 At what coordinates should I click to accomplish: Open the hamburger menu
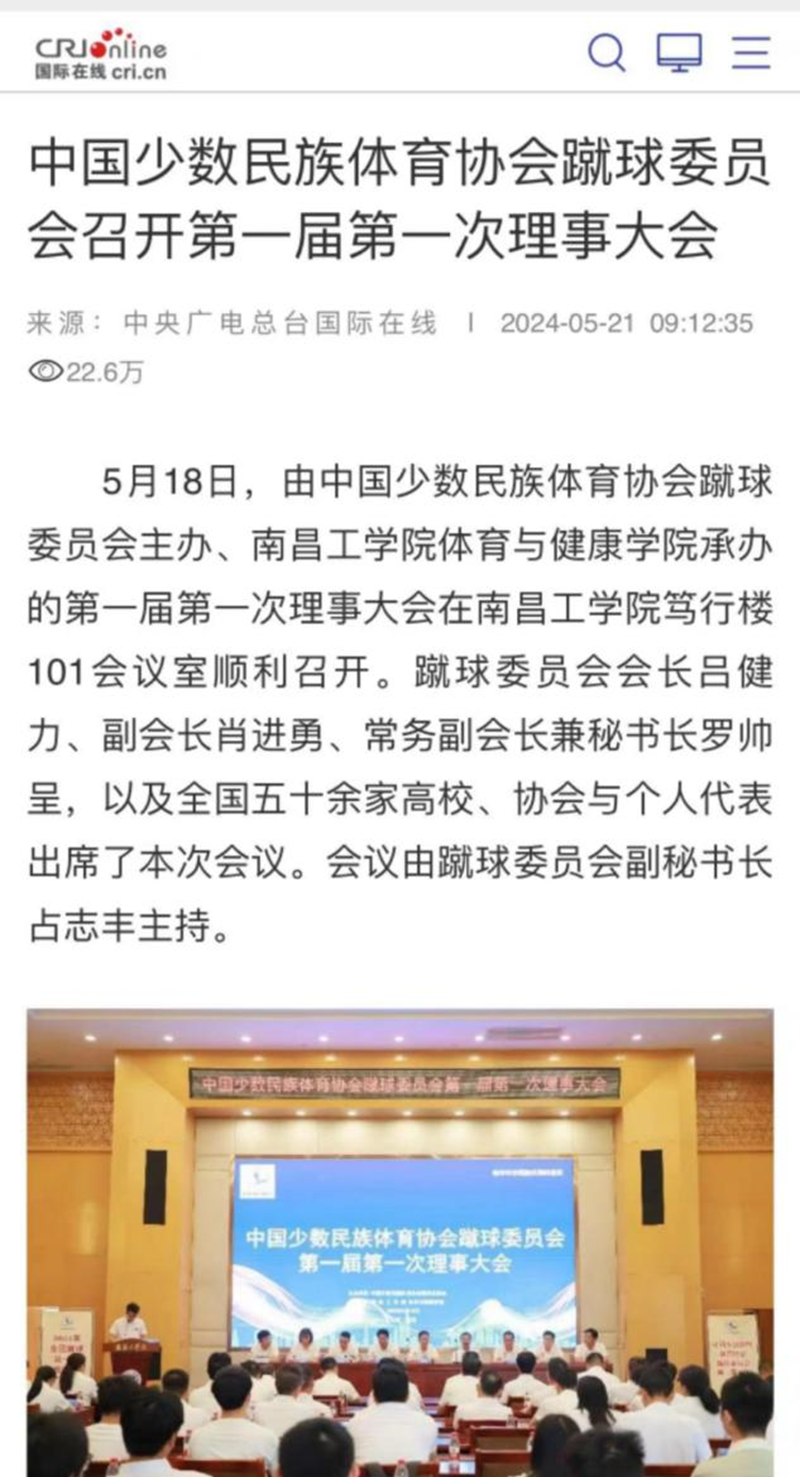pyautogui.click(x=751, y=52)
